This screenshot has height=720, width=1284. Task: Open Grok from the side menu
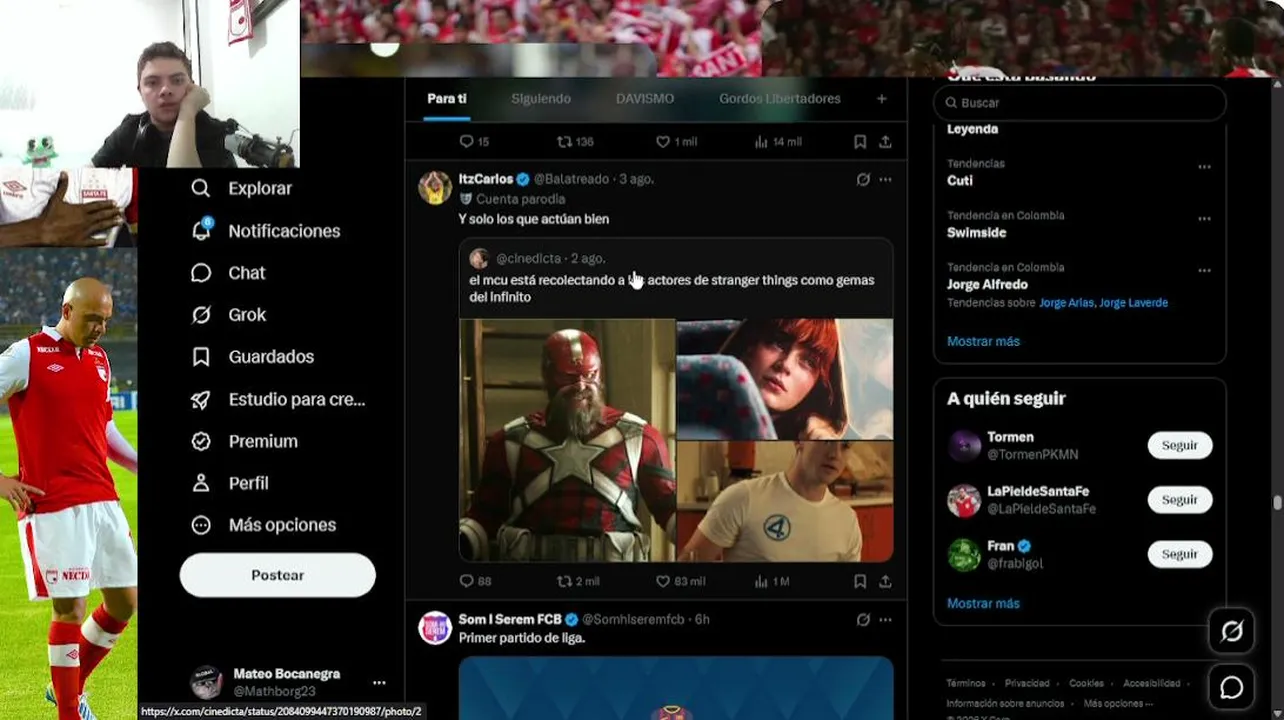coord(228,315)
